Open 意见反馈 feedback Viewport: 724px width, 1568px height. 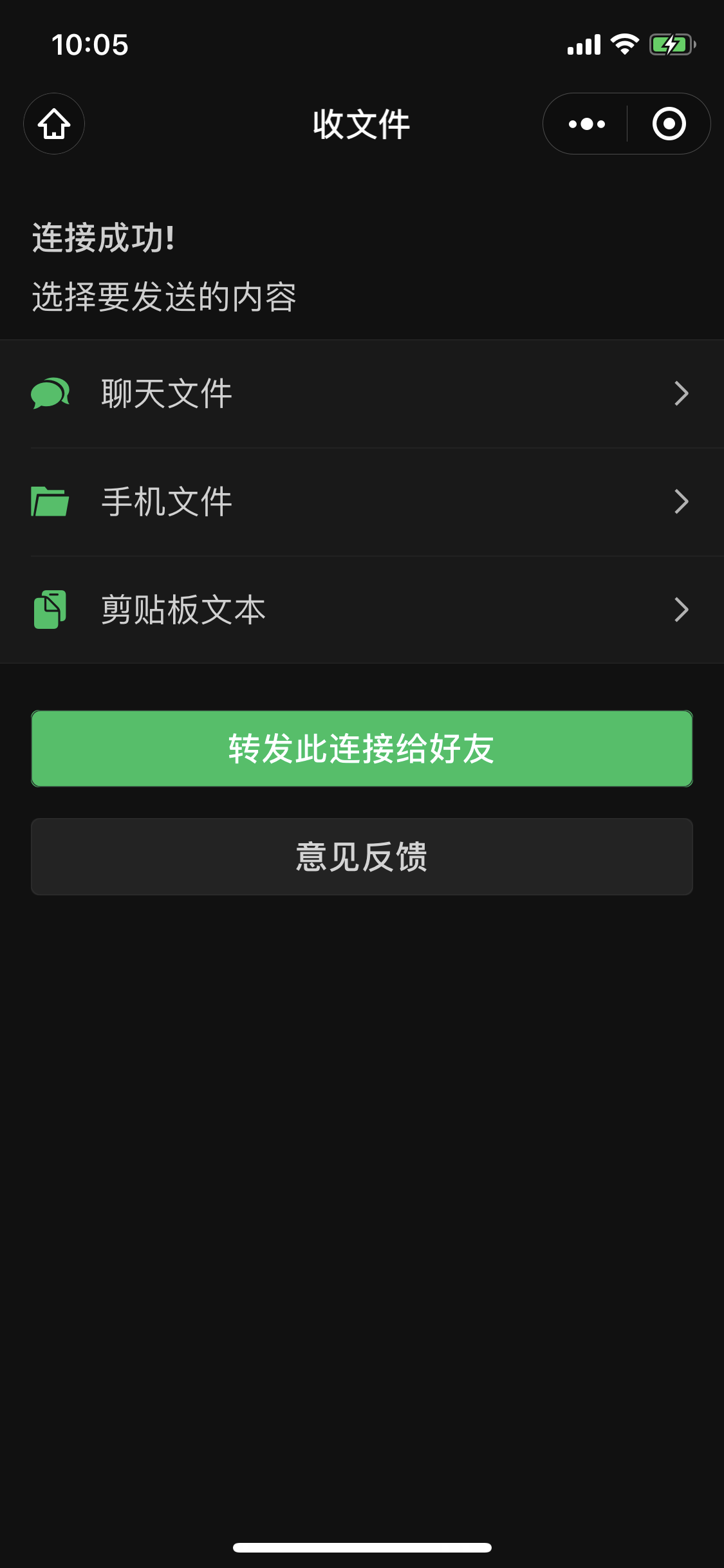(362, 857)
